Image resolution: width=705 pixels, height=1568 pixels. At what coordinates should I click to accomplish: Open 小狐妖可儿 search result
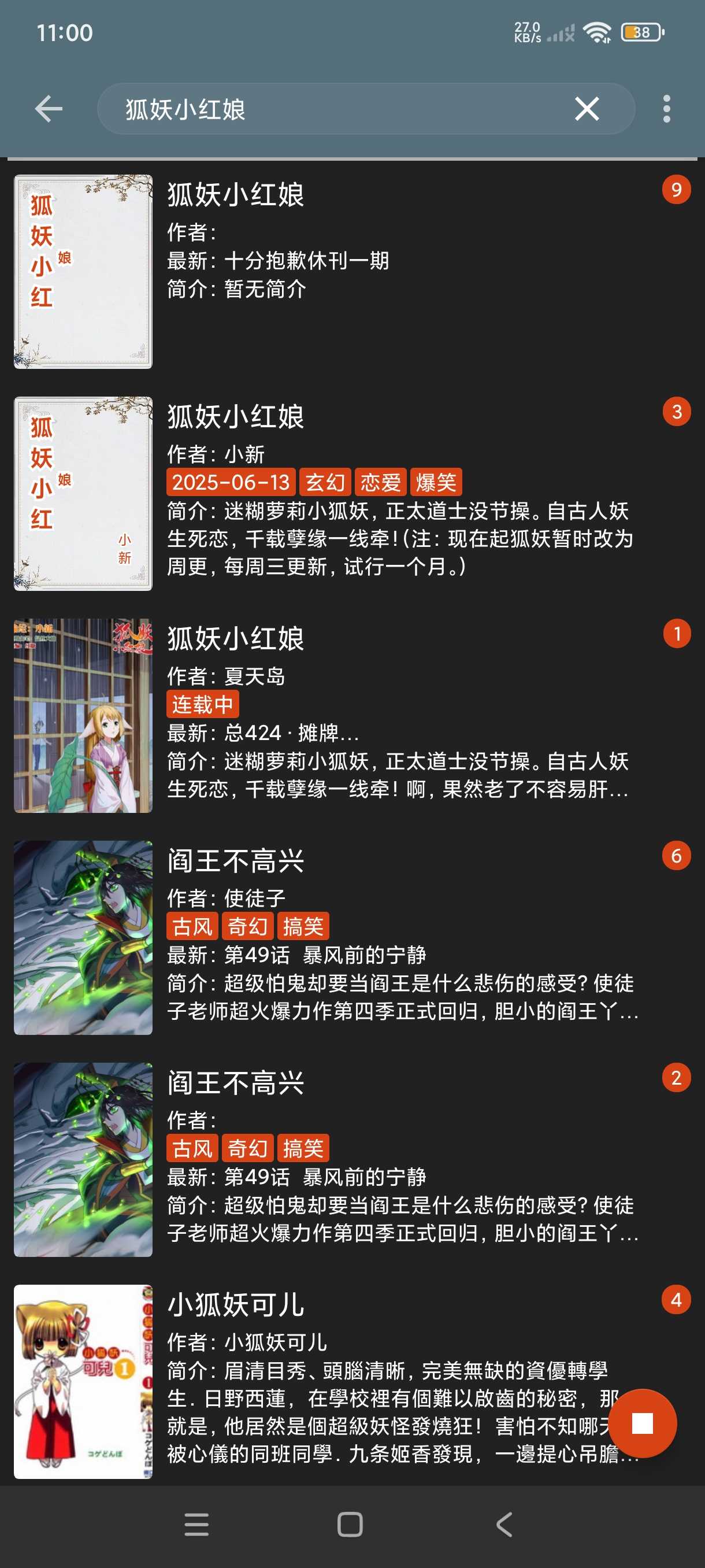(353, 1382)
